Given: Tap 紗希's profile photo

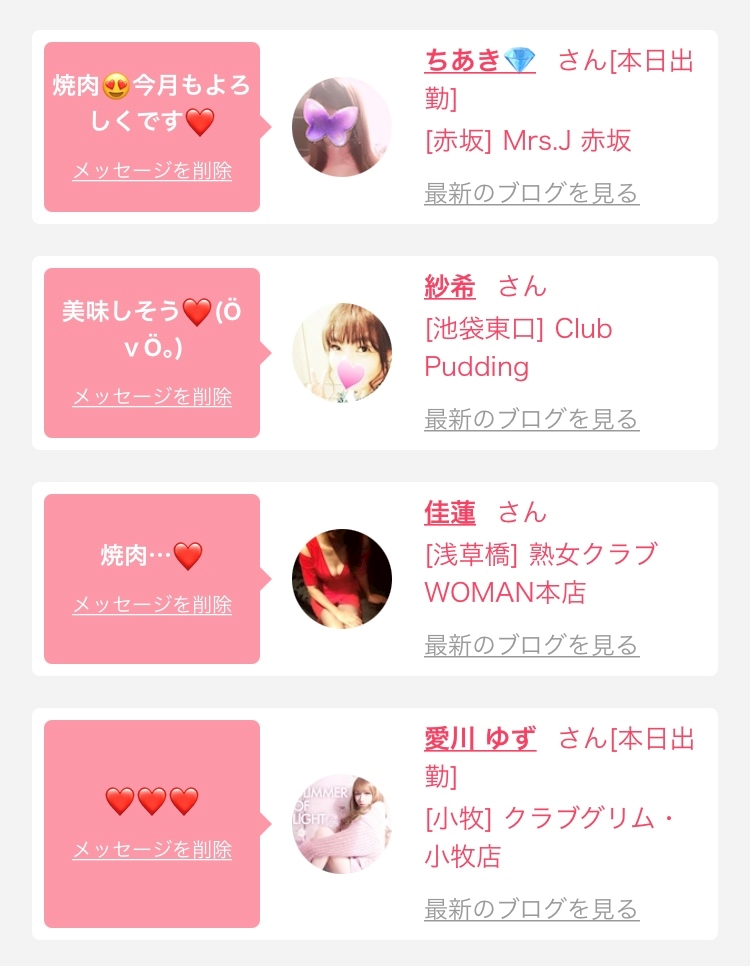Looking at the screenshot, I should click(x=341, y=353).
